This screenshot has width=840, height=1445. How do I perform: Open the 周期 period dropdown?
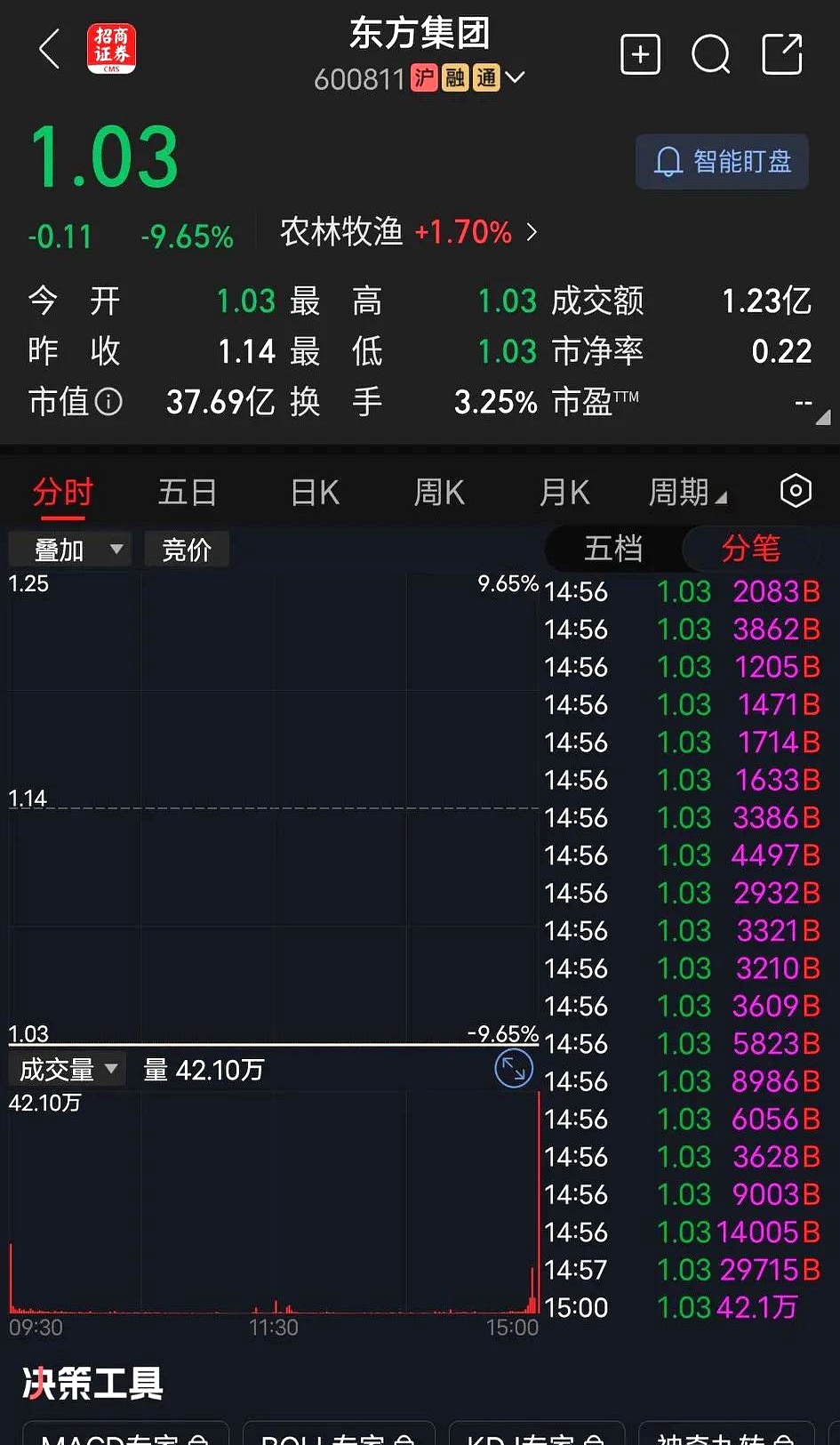tap(688, 492)
